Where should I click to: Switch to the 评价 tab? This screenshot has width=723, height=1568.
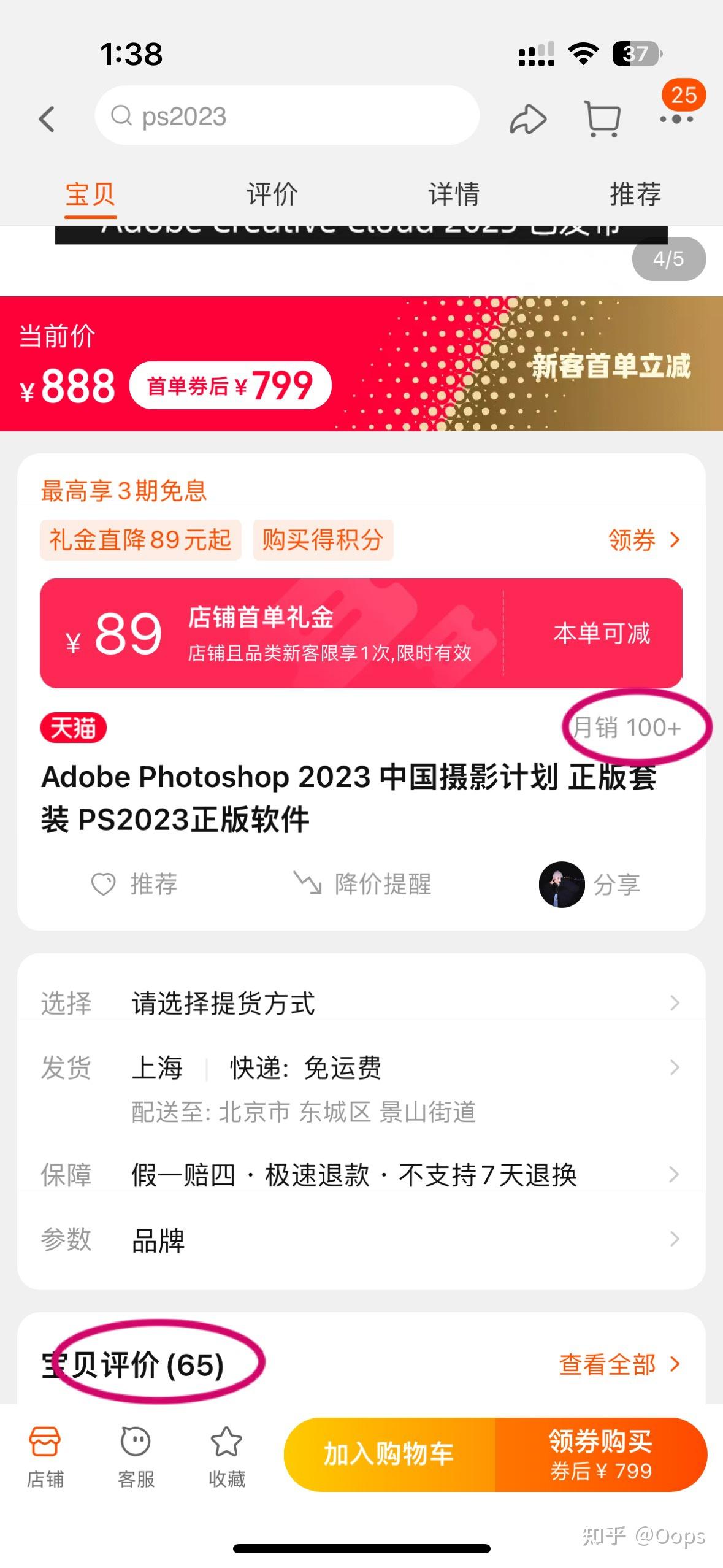click(x=272, y=194)
